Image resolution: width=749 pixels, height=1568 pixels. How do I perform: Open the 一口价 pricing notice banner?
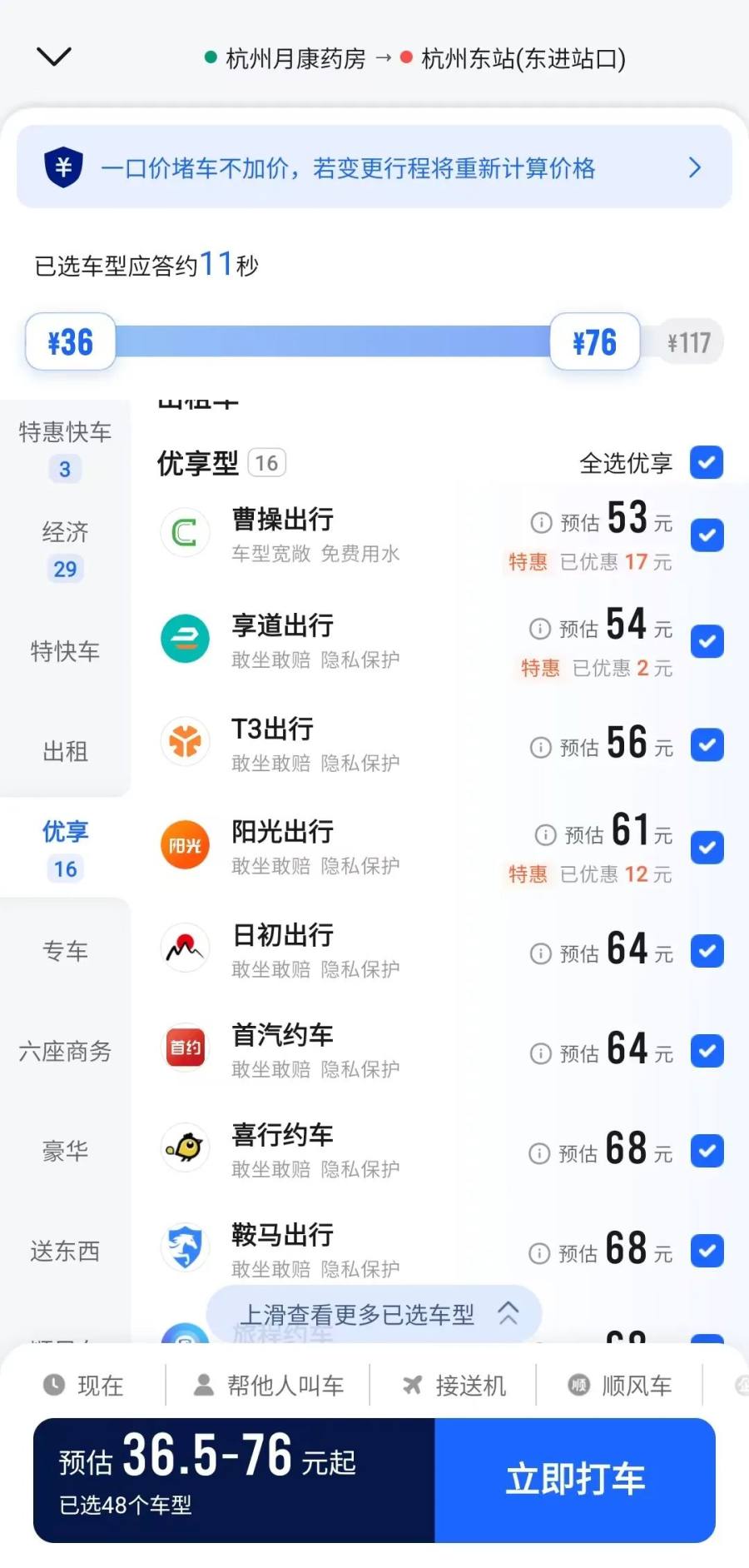click(374, 167)
